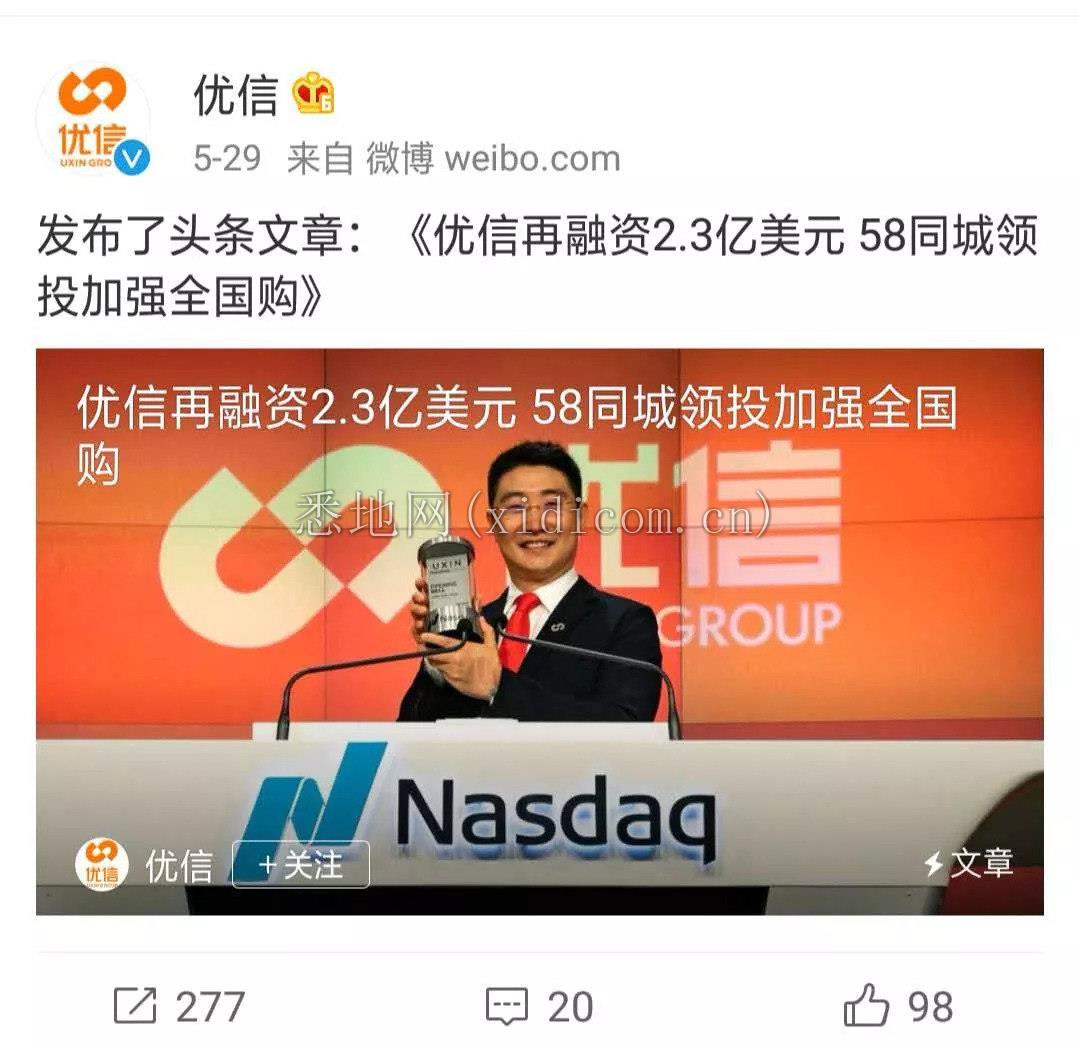This screenshot has height=1043, width=1079.
Task: Open the 优信 account name link
Action: [235, 96]
